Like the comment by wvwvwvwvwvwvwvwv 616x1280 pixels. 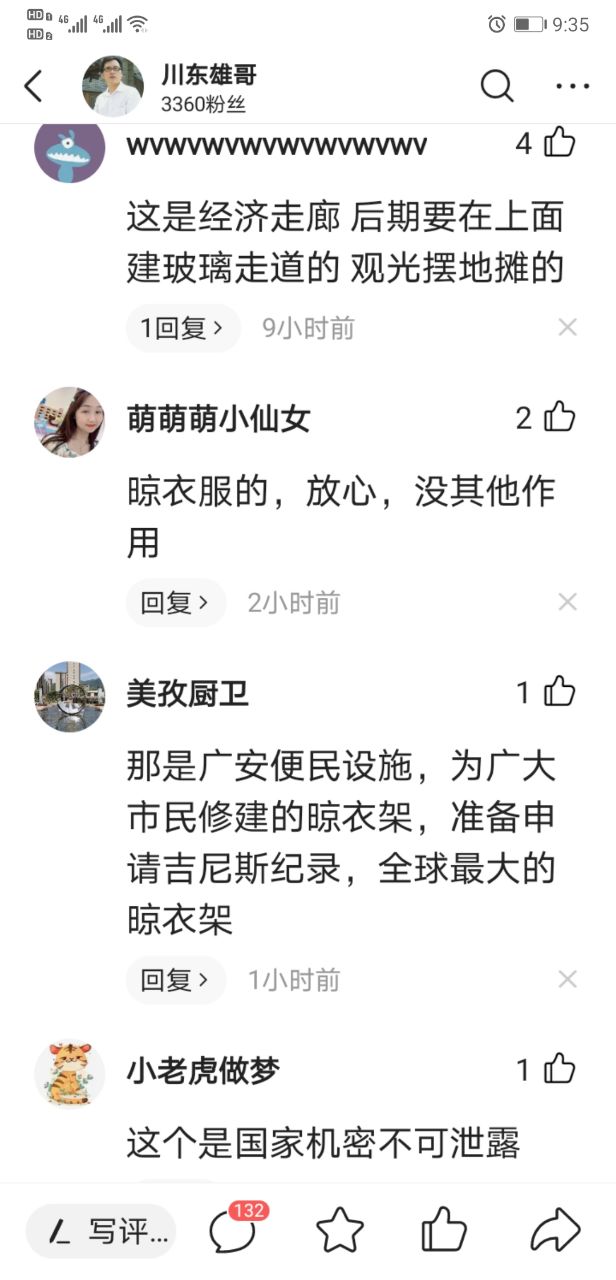(559, 144)
